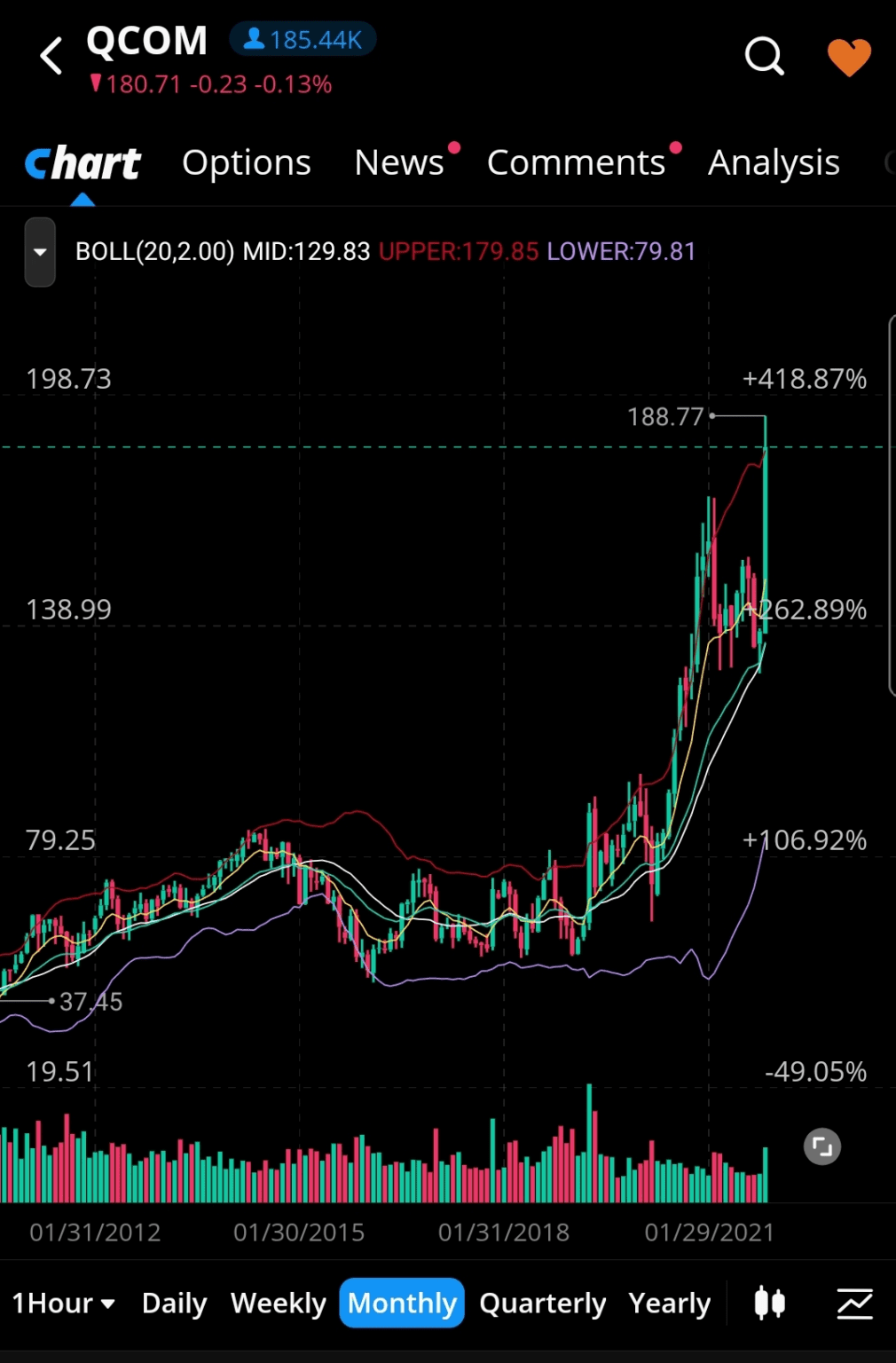Switch to line chart style icon
This screenshot has height=1363, width=896.
click(854, 1304)
